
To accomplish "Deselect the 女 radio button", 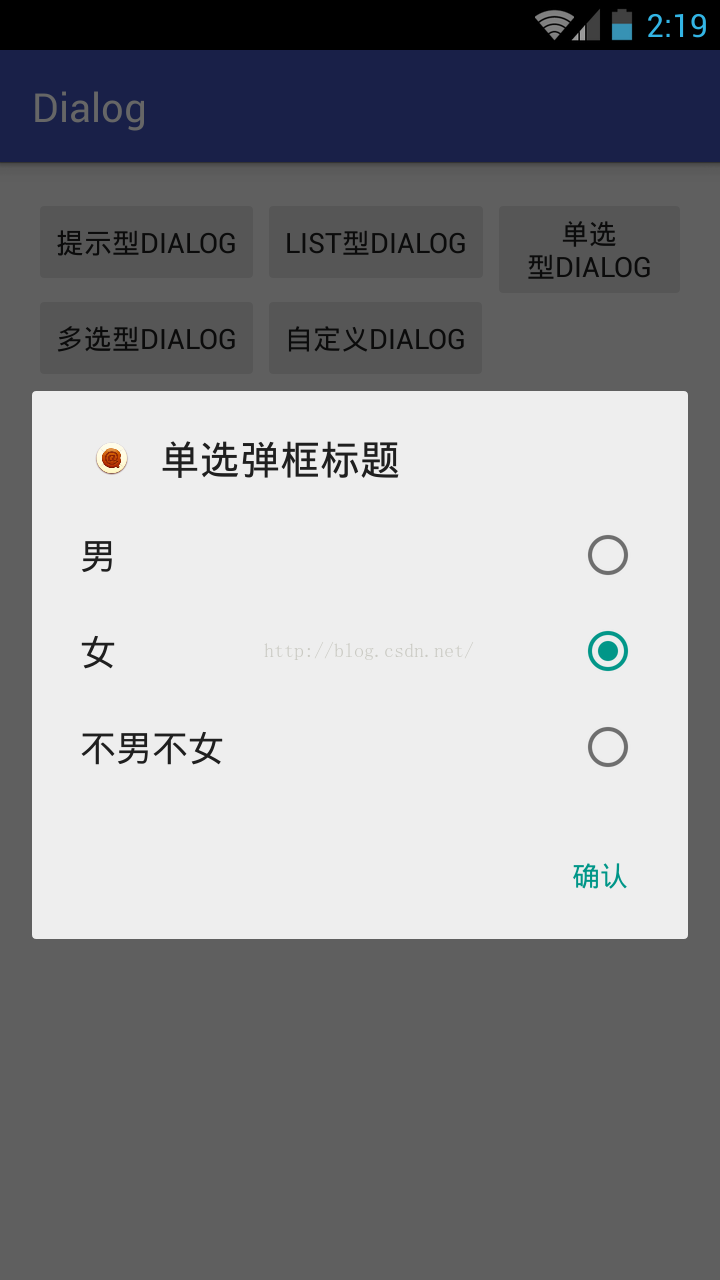I will 607,651.
